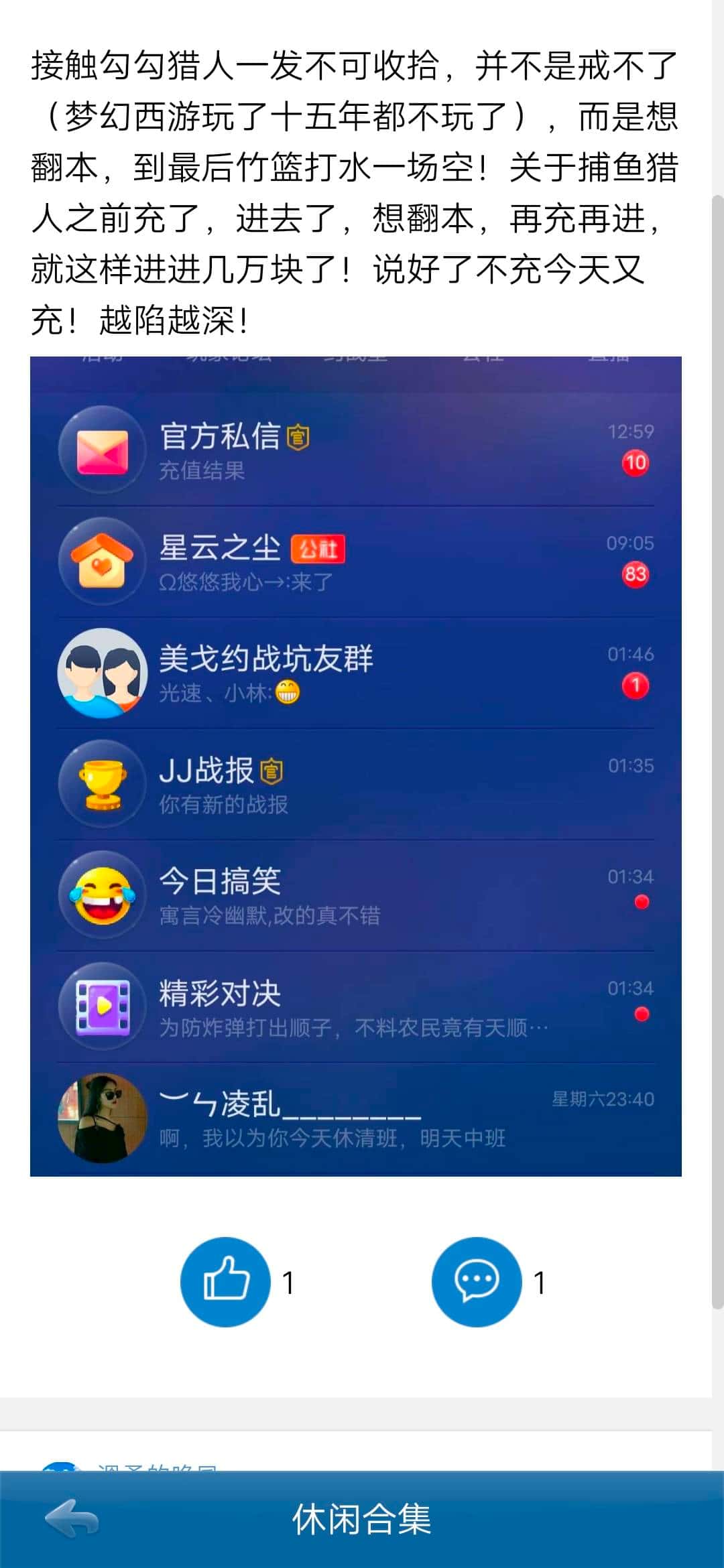Select the 美戈约战坑友群 group avatar icon
Viewport: 724px width, 1568px height.
pos(102,673)
